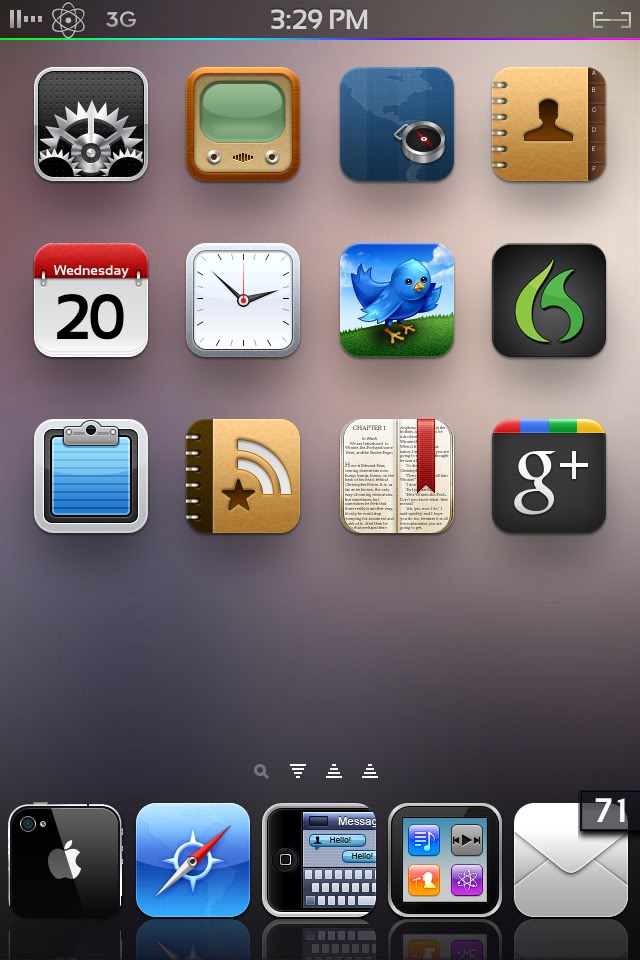Open the Settings gears app
The image size is (640, 960).
click(91, 124)
